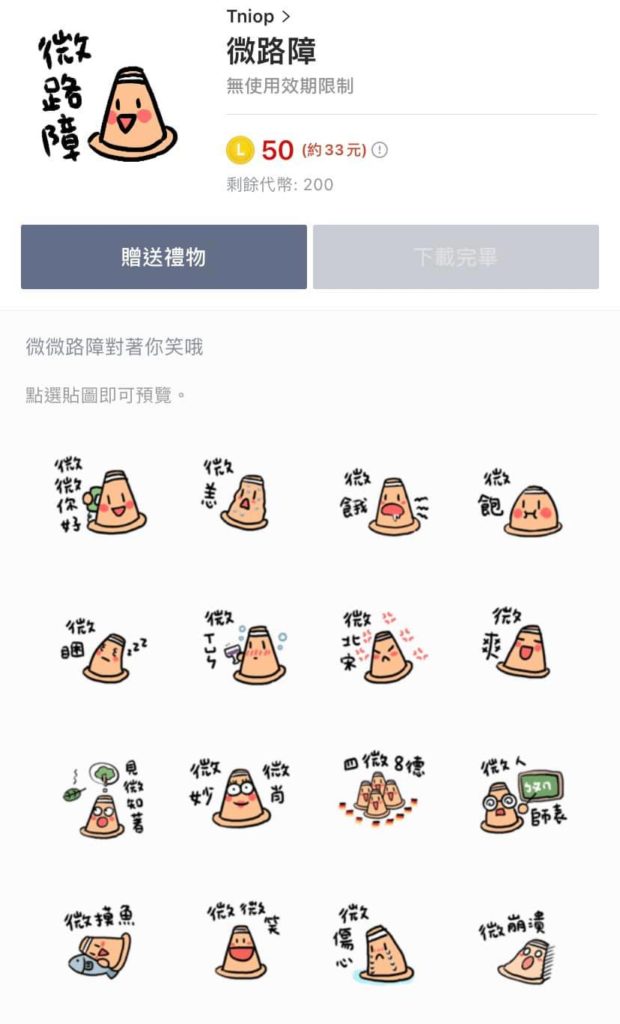View the 微崩潰 sticker
This screenshot has height=1024, width=620.
(523, 948)
